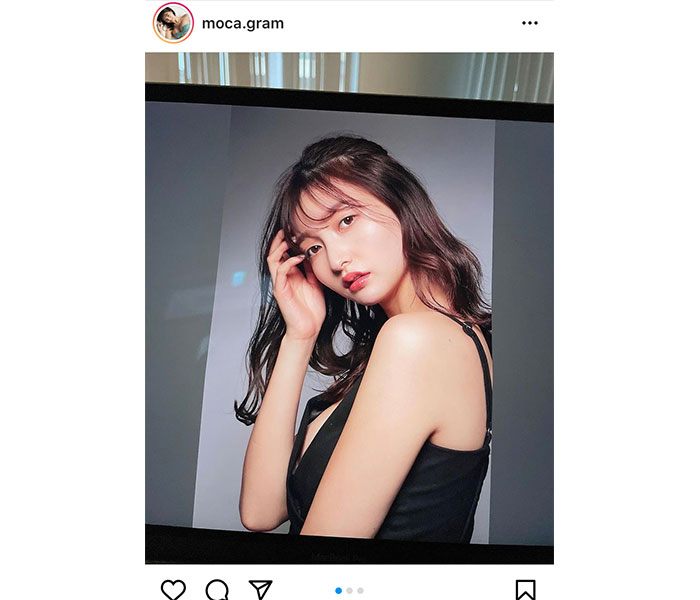
Task: Tap the post photo
Action: (x=349, y=310)
